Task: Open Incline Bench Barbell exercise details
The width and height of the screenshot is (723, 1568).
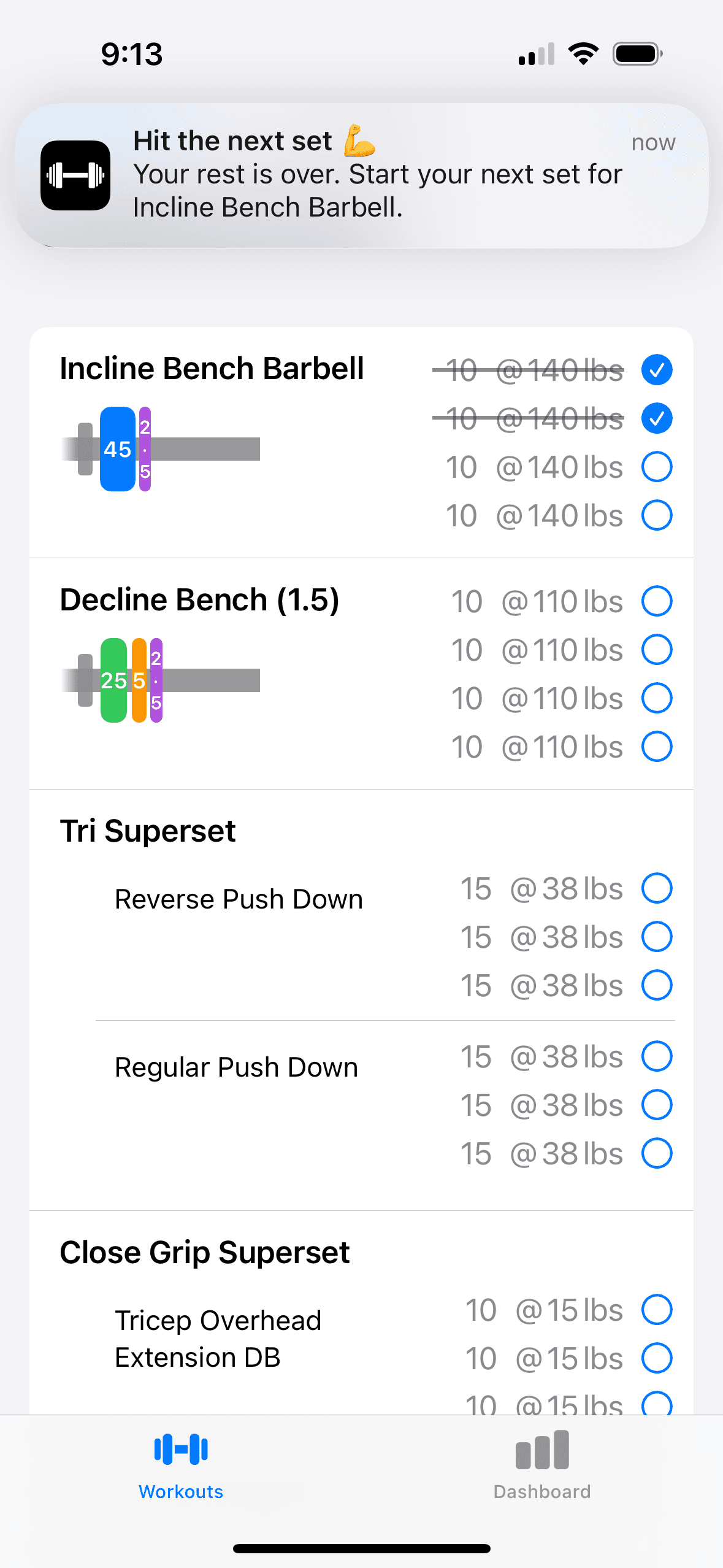Action: click(212, 367)
